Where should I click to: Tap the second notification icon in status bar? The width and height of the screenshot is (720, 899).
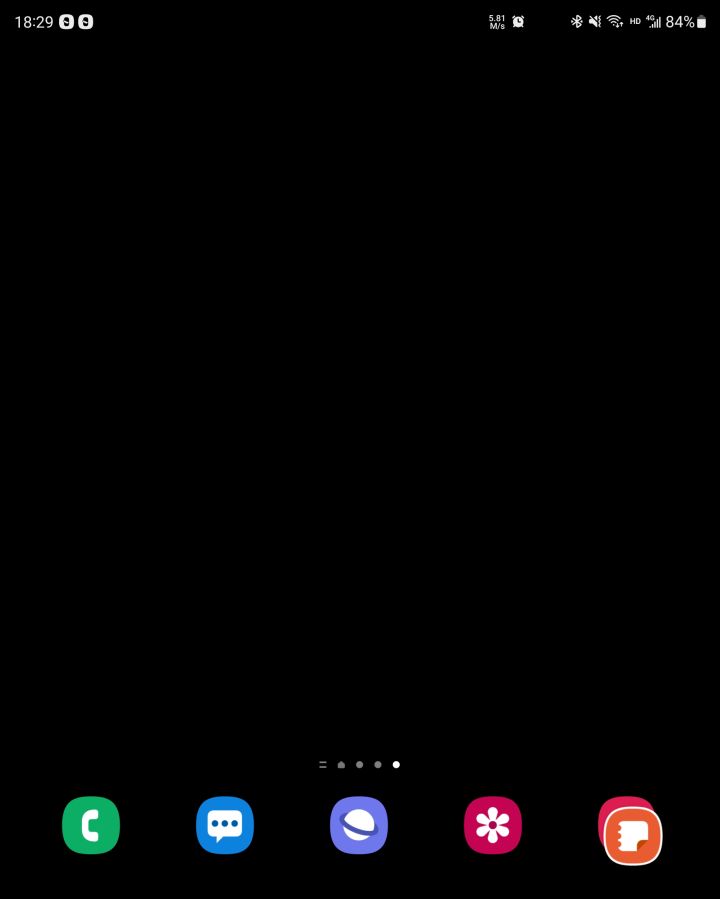(x=85, y=21)
